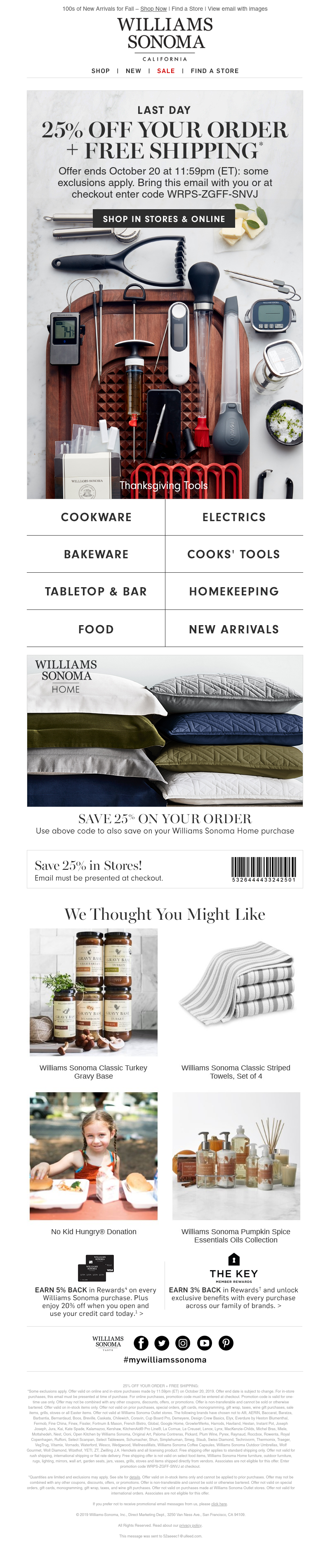This screenshot has height=1568, width=330.
Task: Tap FIND A STORE in header
Action: pos(214,71)
